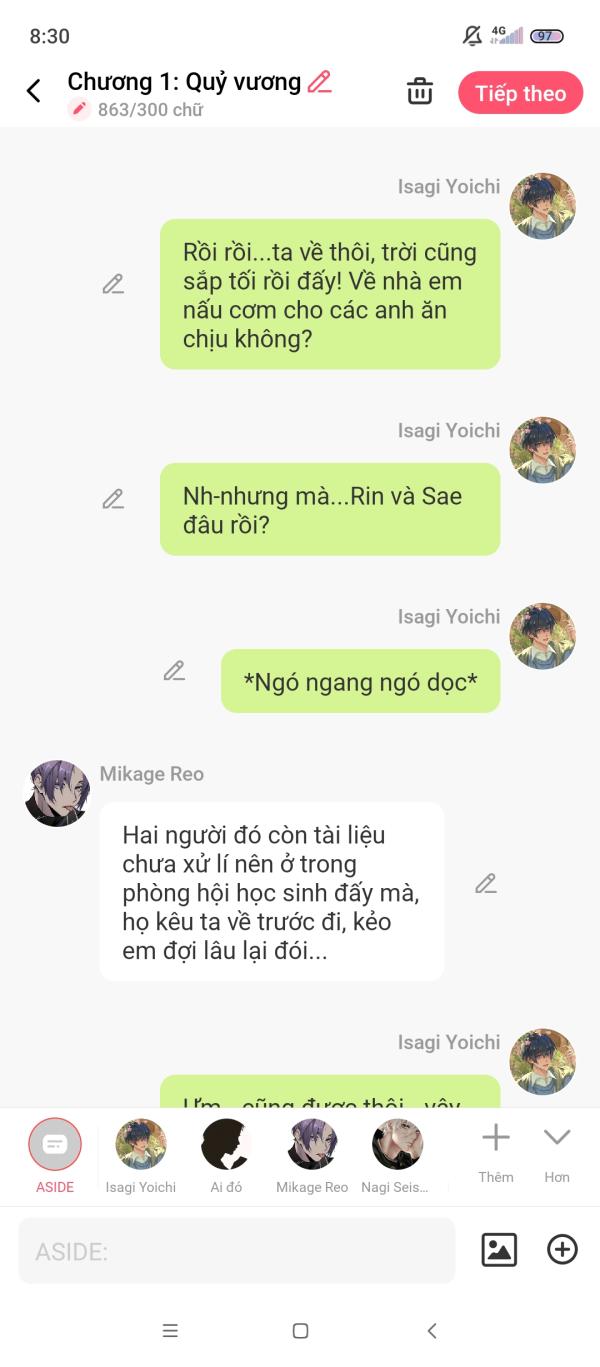The height and width of the screenshot is (1367, 600).
Task: Go back with the top-left arrow
Action: tap(33, 91)
